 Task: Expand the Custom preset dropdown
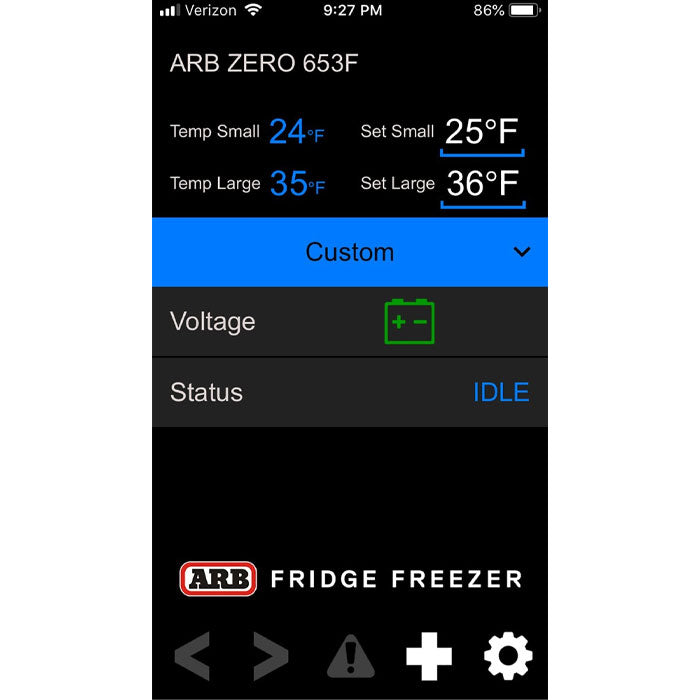click(350, 252)
